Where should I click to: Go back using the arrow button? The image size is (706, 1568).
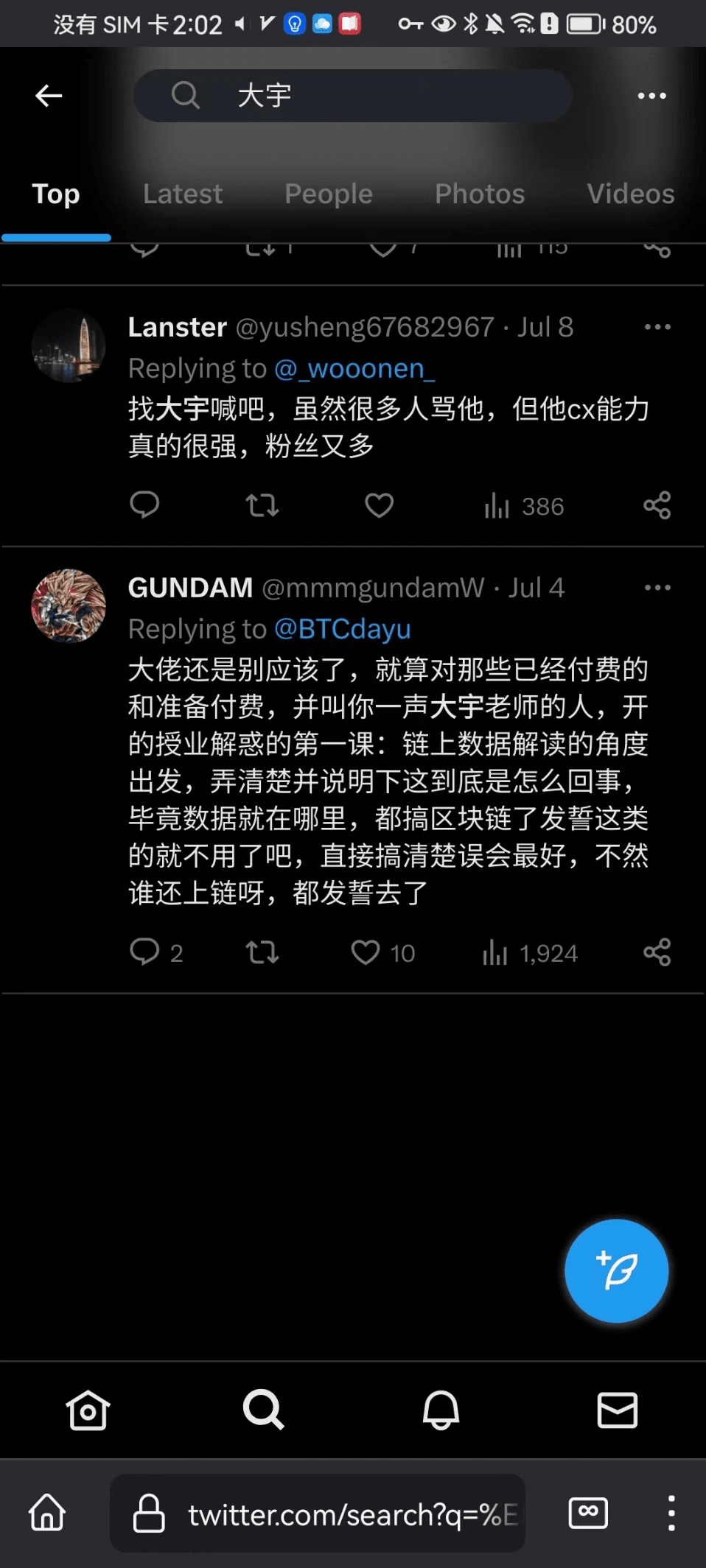(47, 95)
